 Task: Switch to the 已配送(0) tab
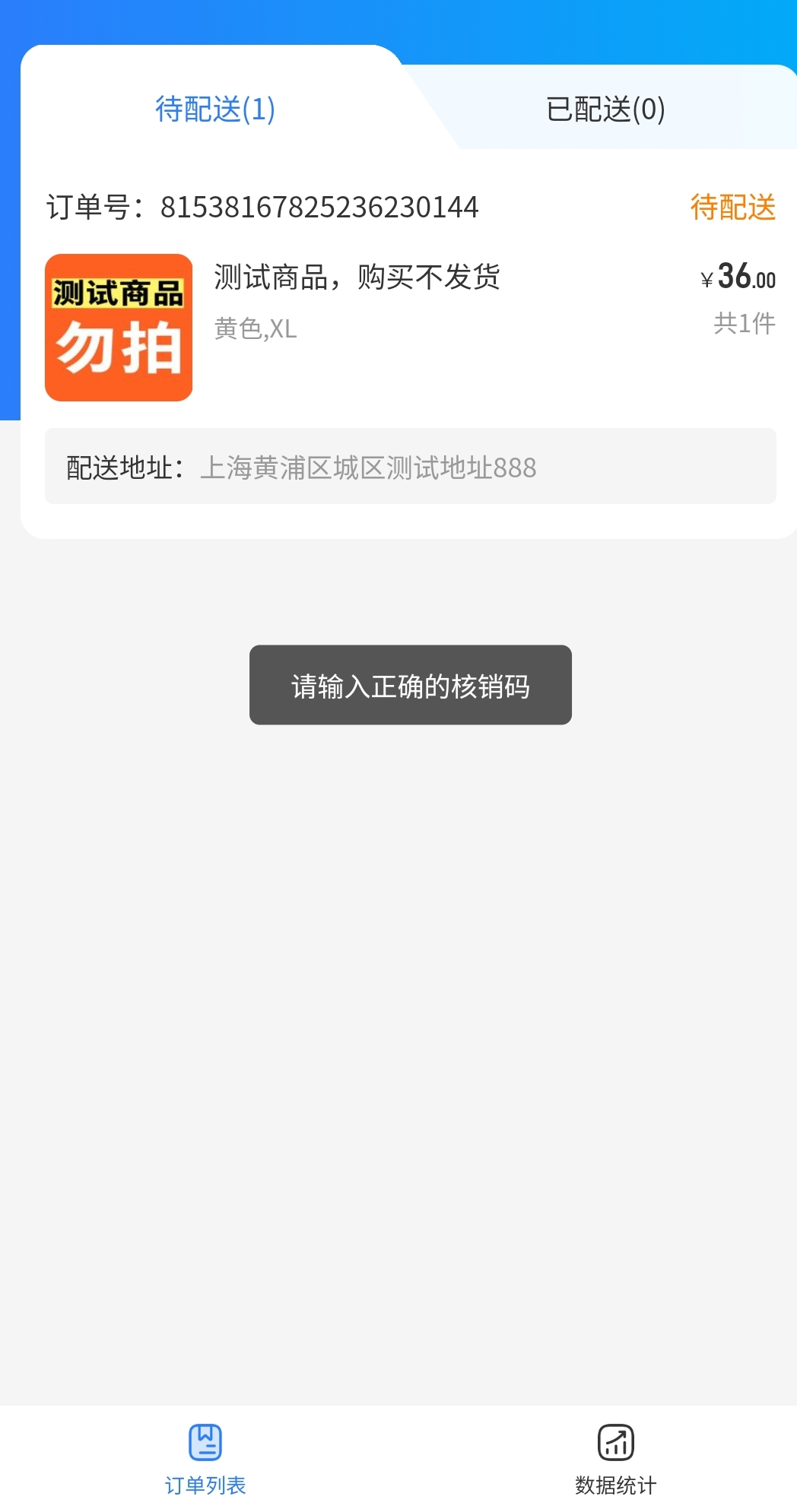[x=605, y=109]
